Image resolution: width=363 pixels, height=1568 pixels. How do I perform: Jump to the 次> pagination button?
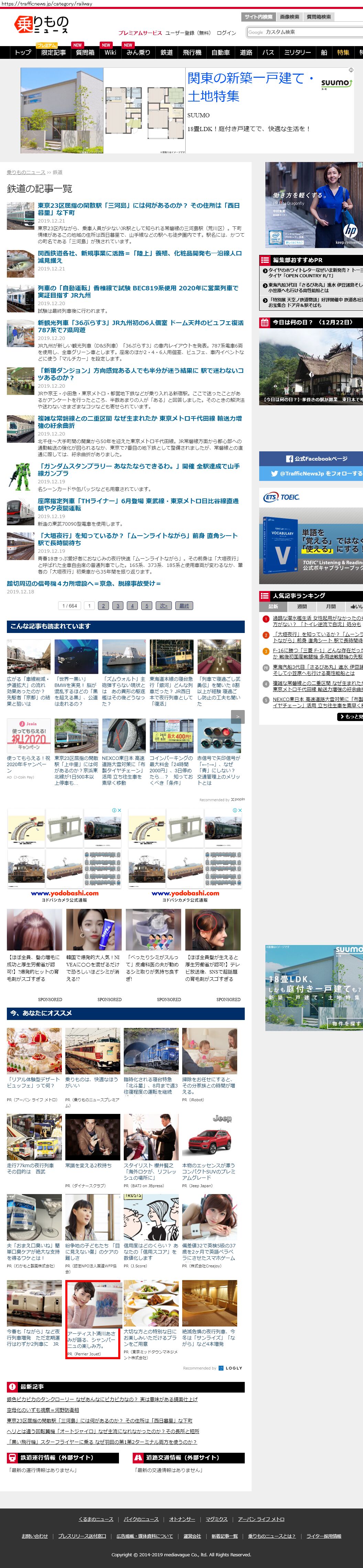pos(164,606)
